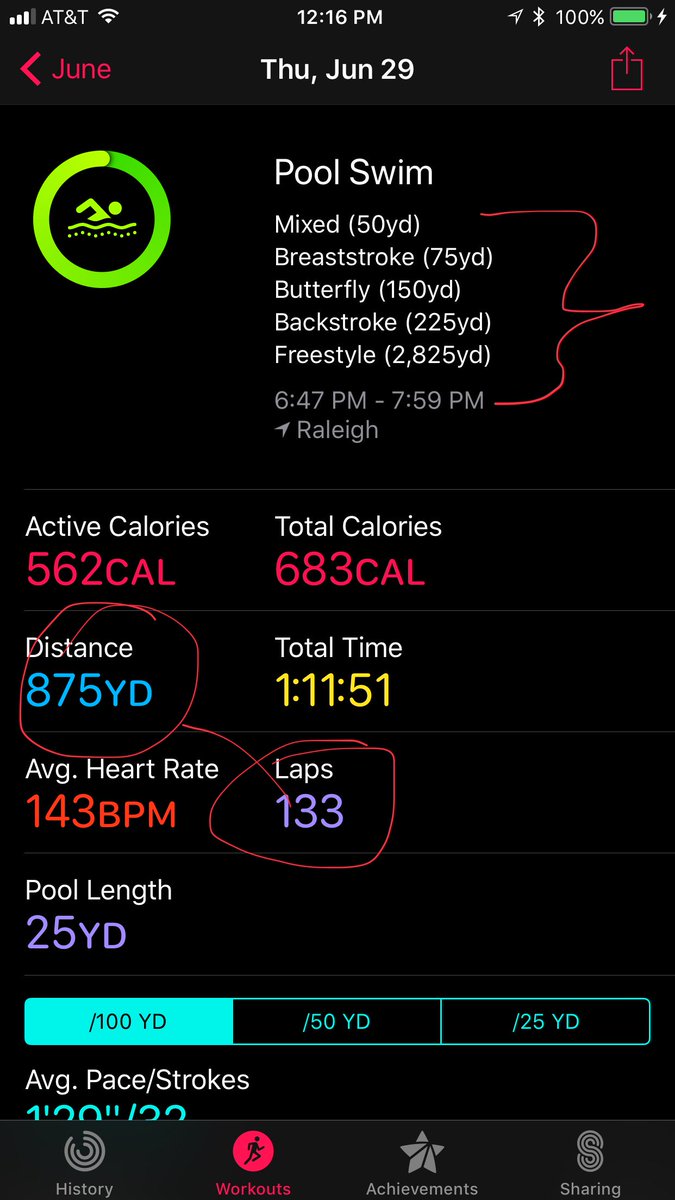The width and height of the screenshot is (675, 1200).
Task: Share this Pool Swim workout
Action: coord(626,70)
